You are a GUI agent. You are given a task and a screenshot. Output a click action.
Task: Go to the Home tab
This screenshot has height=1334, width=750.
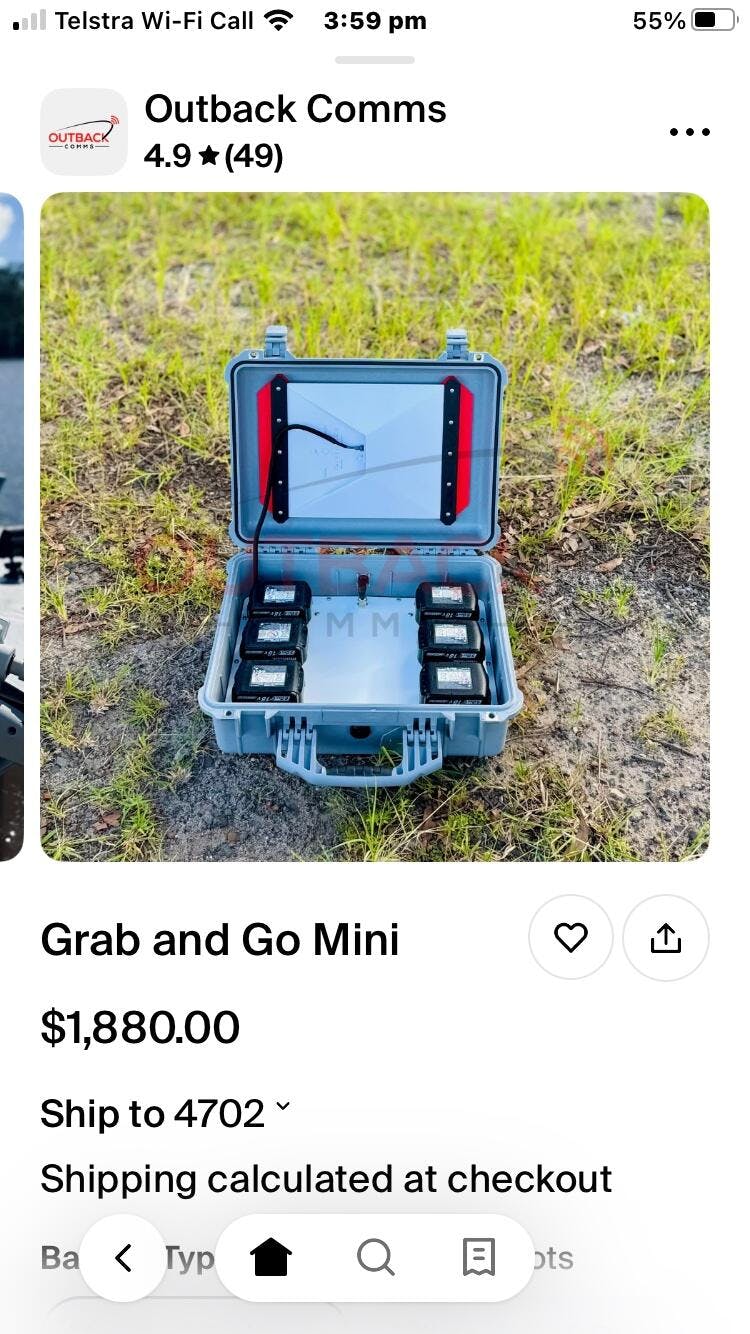[x=271, y=1257]
